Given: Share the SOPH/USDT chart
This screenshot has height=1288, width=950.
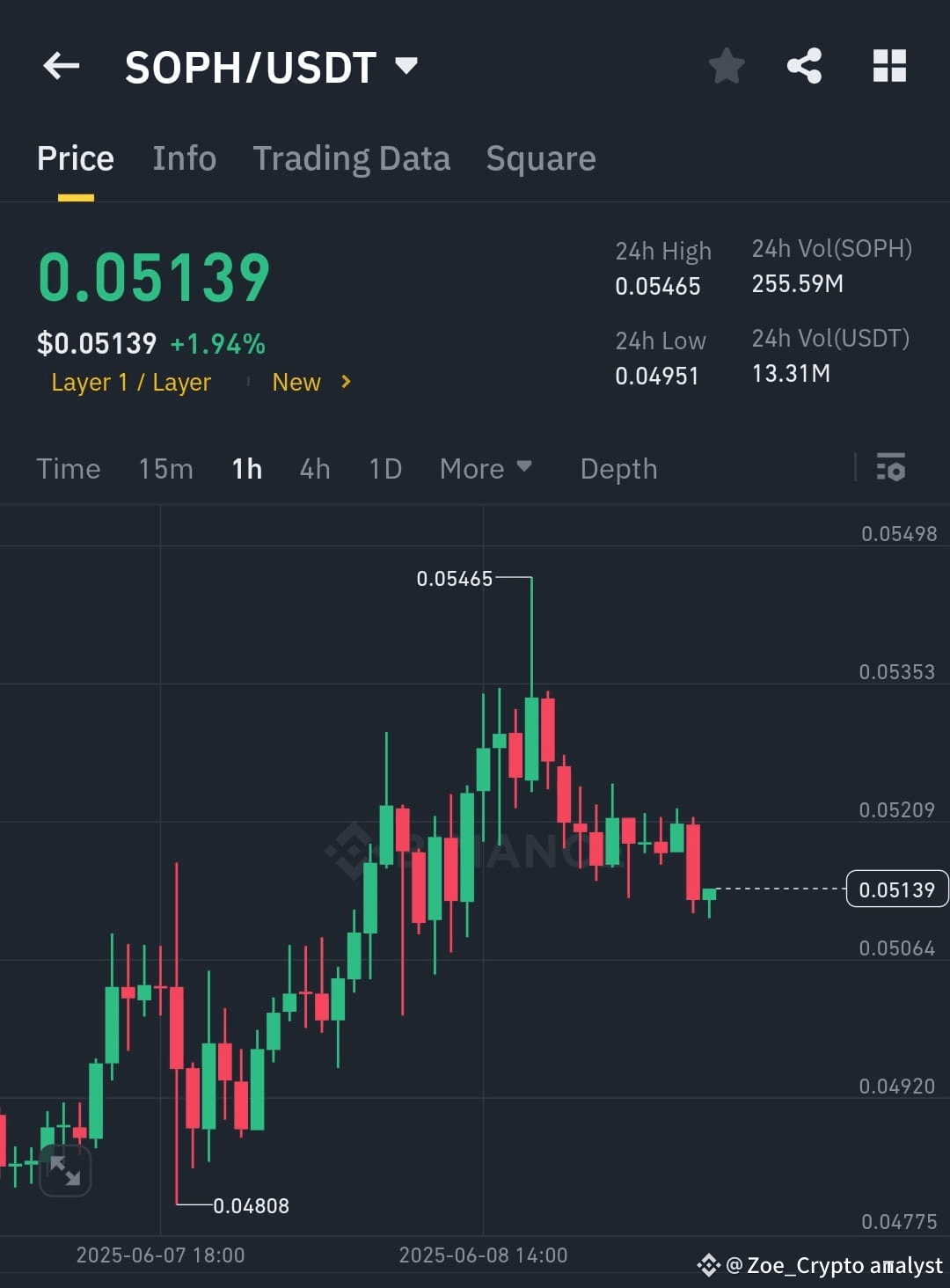Looking at the screenshot, I should 804,66.
